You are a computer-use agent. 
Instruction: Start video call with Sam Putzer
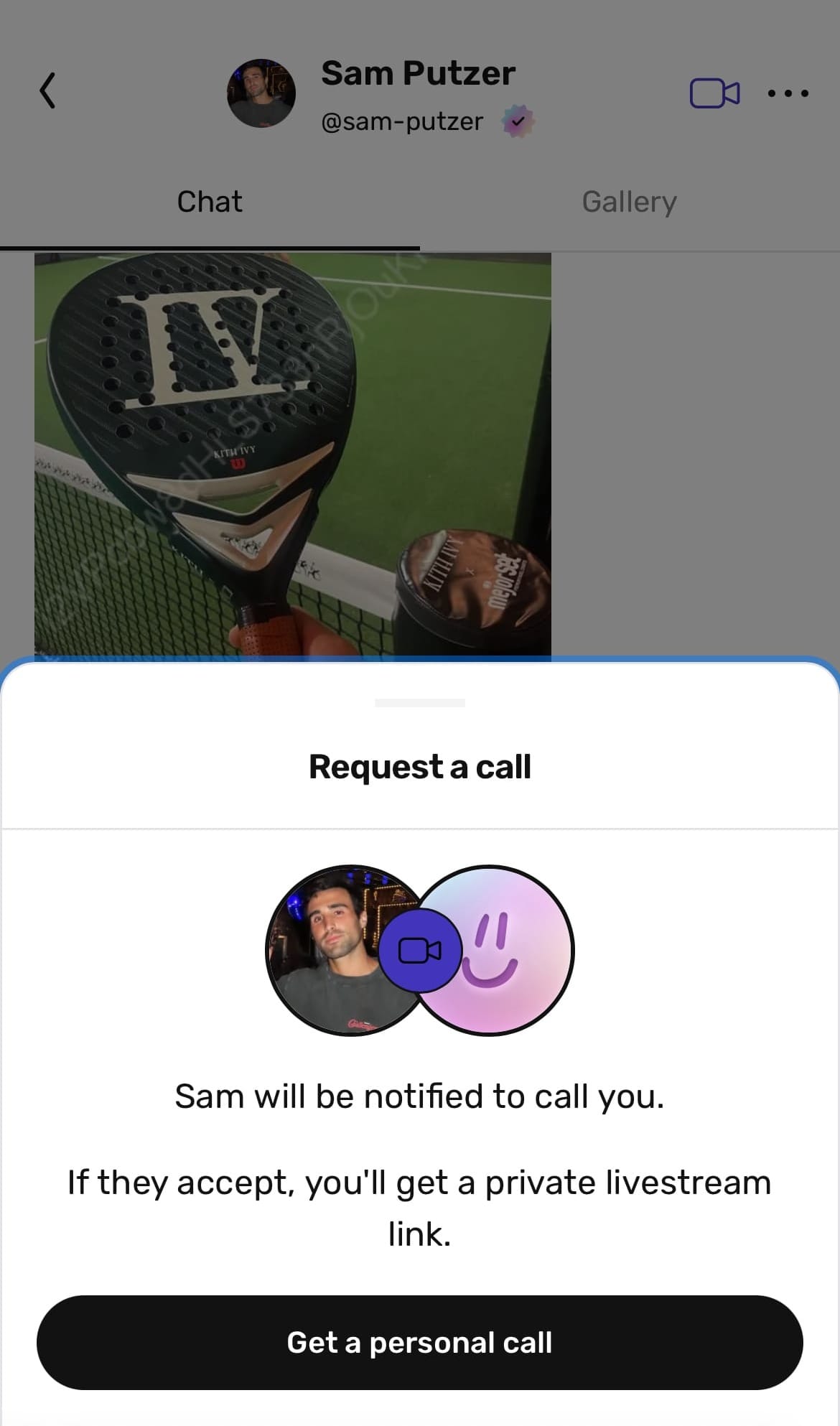[x=714, y=93]
